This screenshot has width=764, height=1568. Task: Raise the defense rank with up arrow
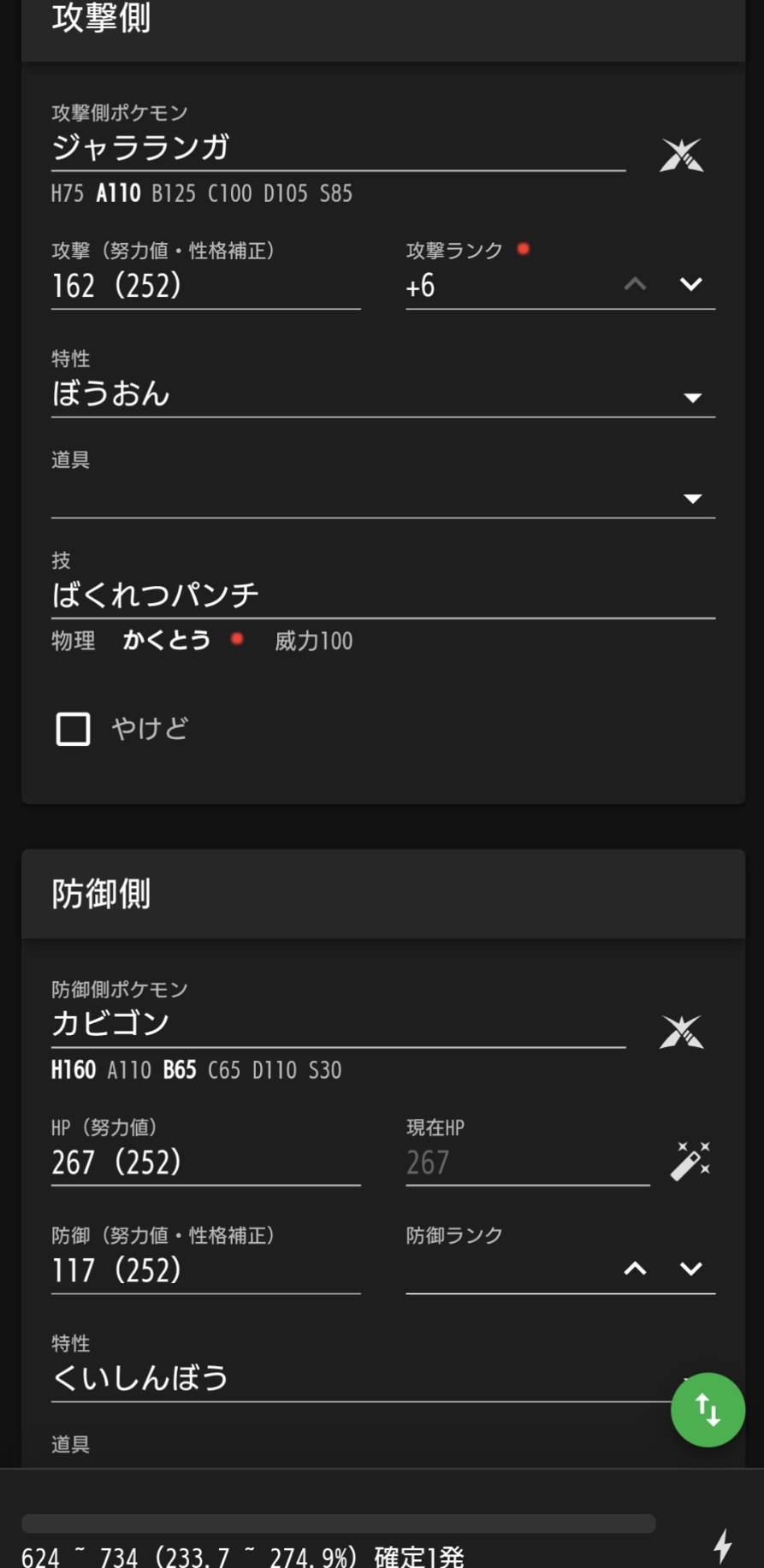click(x=635, y=1269)
